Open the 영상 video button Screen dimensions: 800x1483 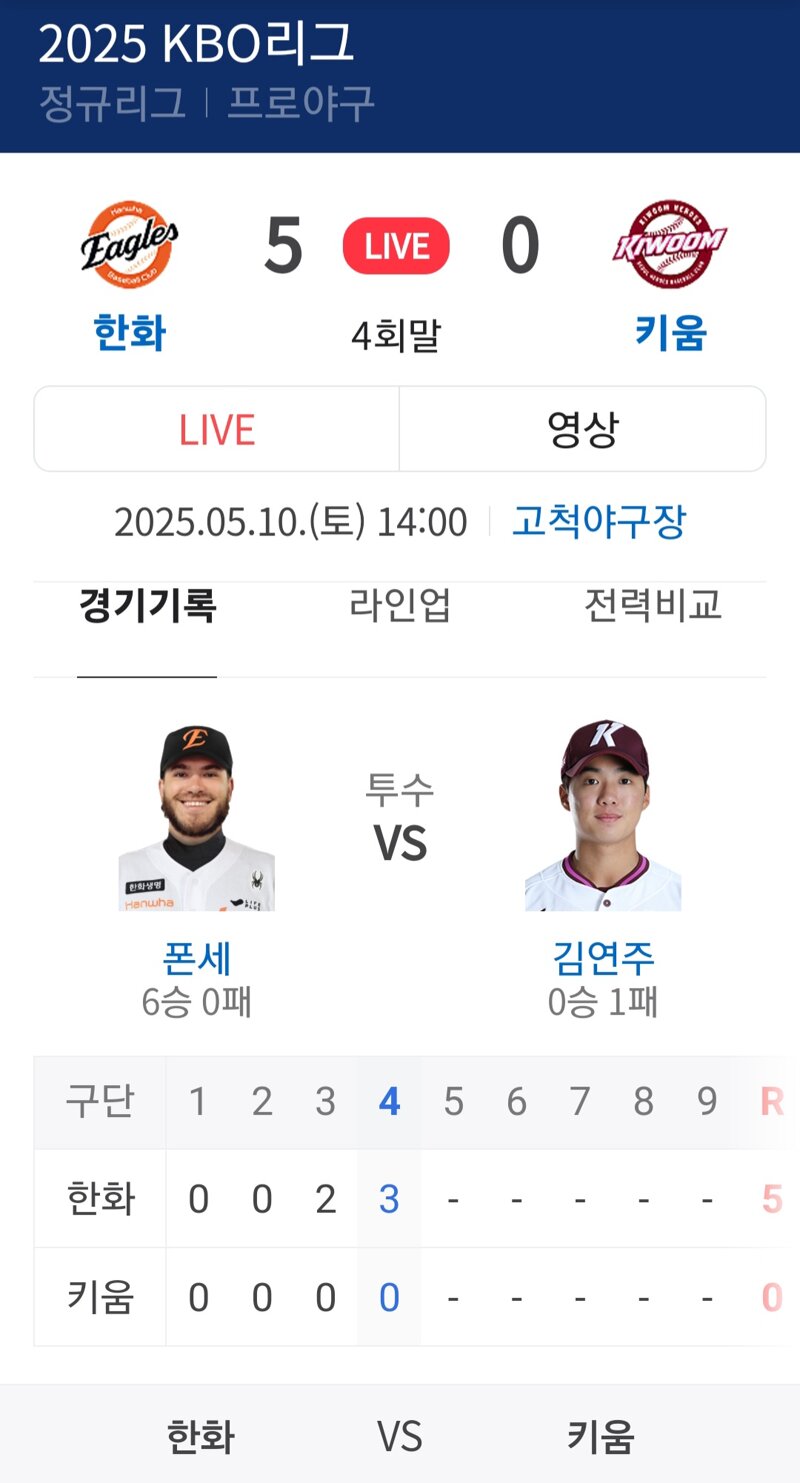[583, 429]
